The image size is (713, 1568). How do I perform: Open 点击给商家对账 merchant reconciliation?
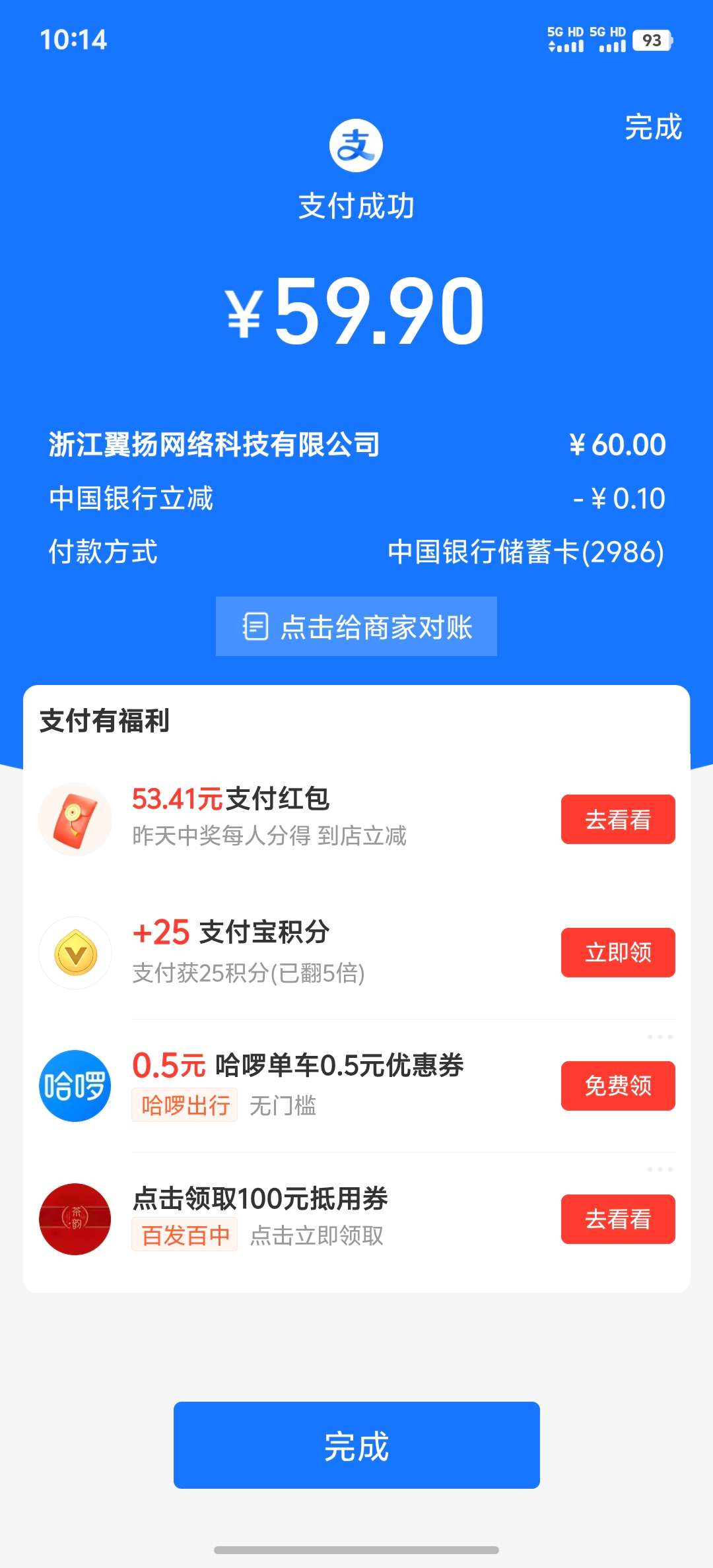coord(356,626)
